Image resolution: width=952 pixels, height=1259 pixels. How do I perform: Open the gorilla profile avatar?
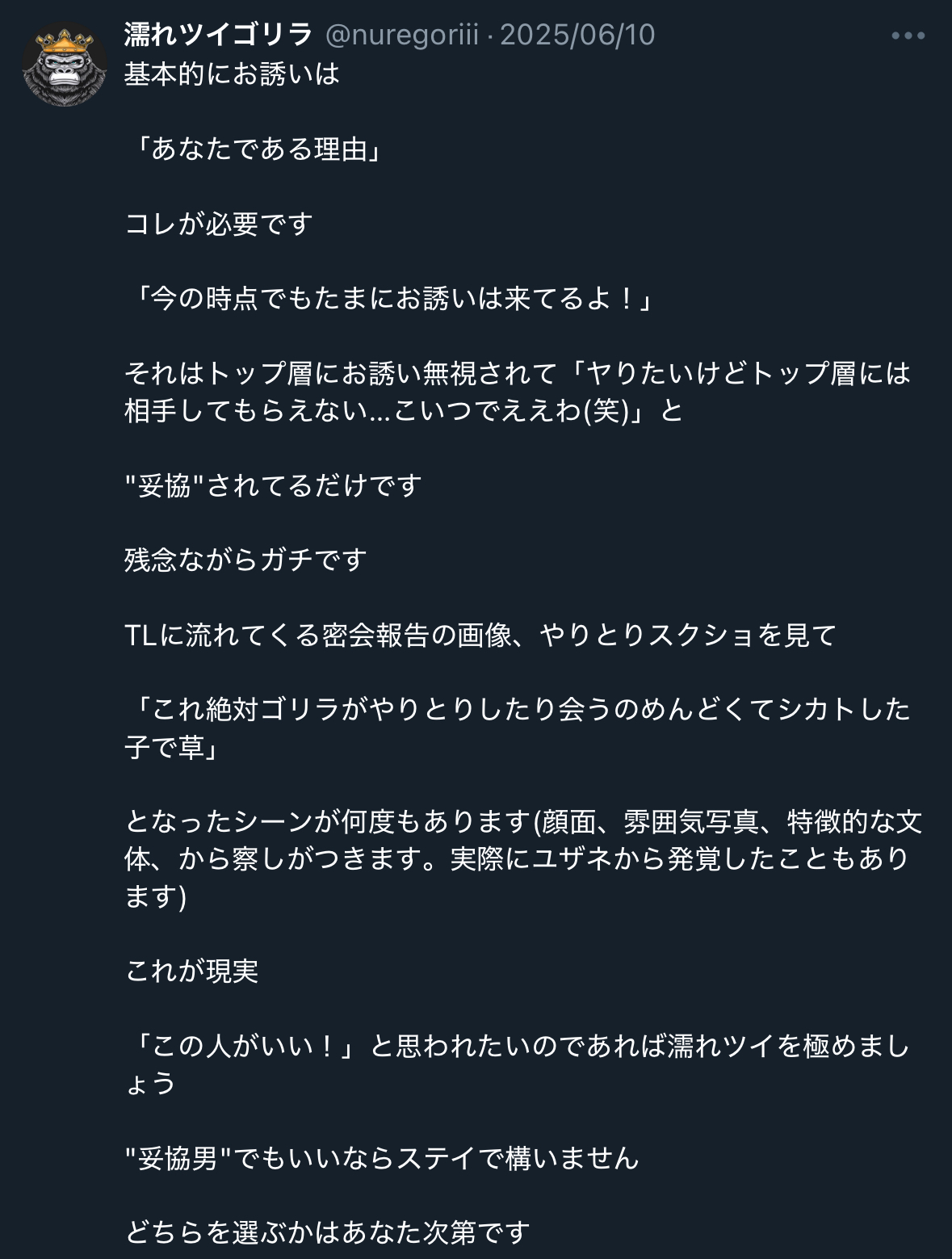[65, 65]
